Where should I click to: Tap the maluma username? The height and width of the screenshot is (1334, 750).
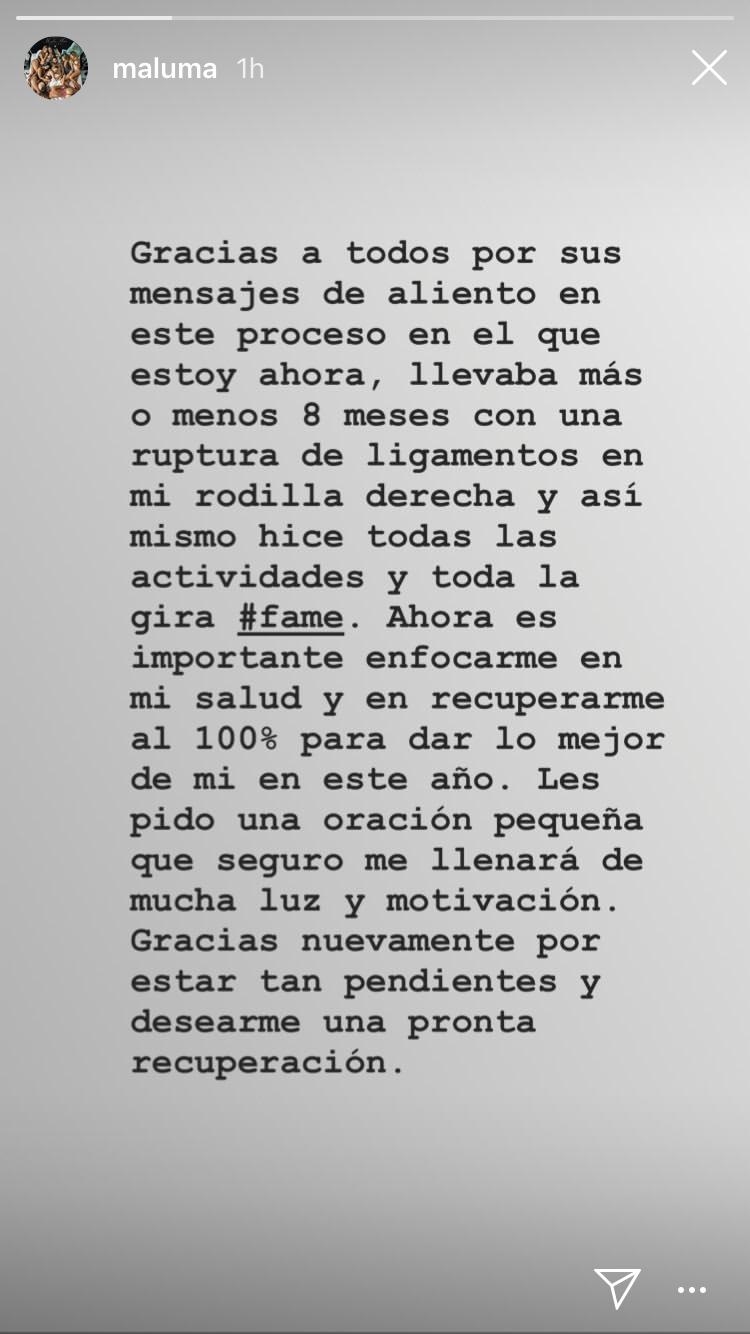coord(164,69)
